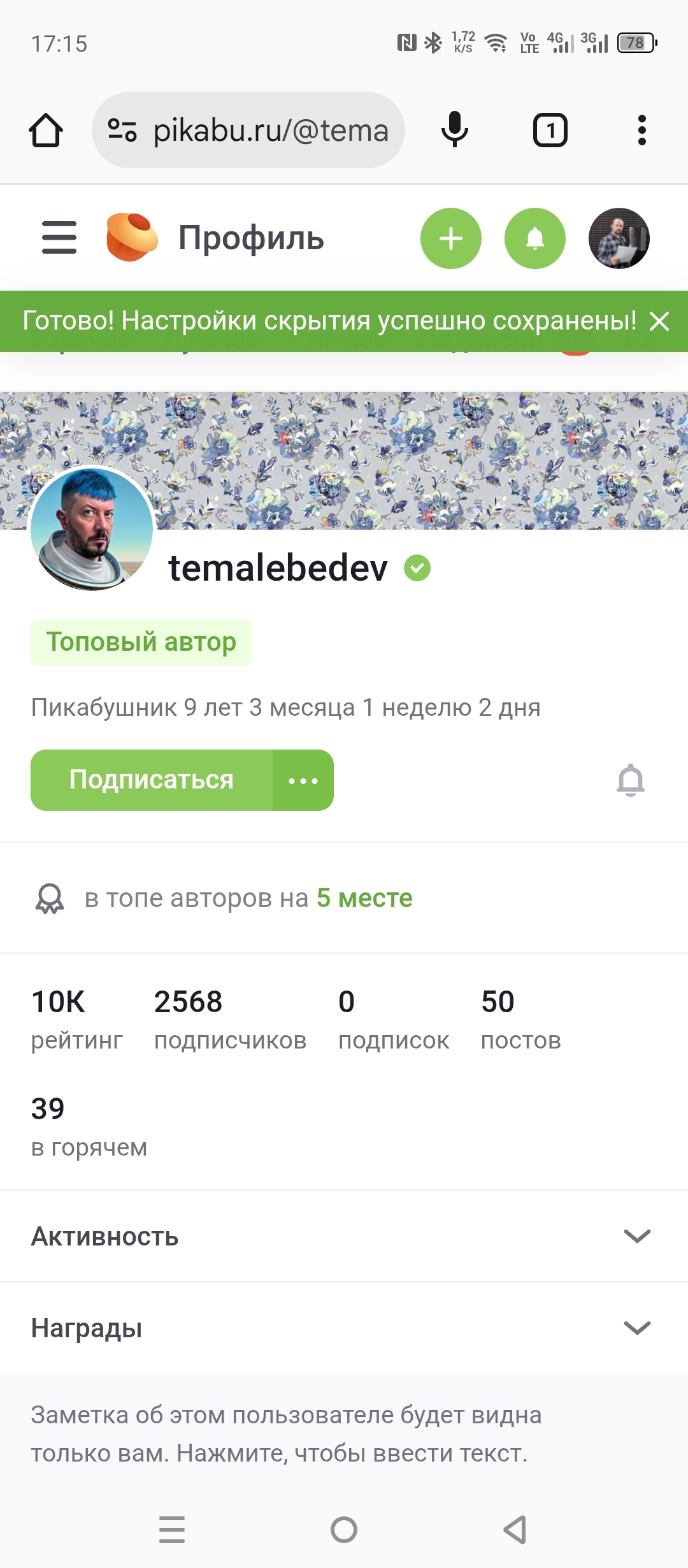Open the 5 месте top authors link
This screenshot has height=1568, width=688.
pos(364,898)
